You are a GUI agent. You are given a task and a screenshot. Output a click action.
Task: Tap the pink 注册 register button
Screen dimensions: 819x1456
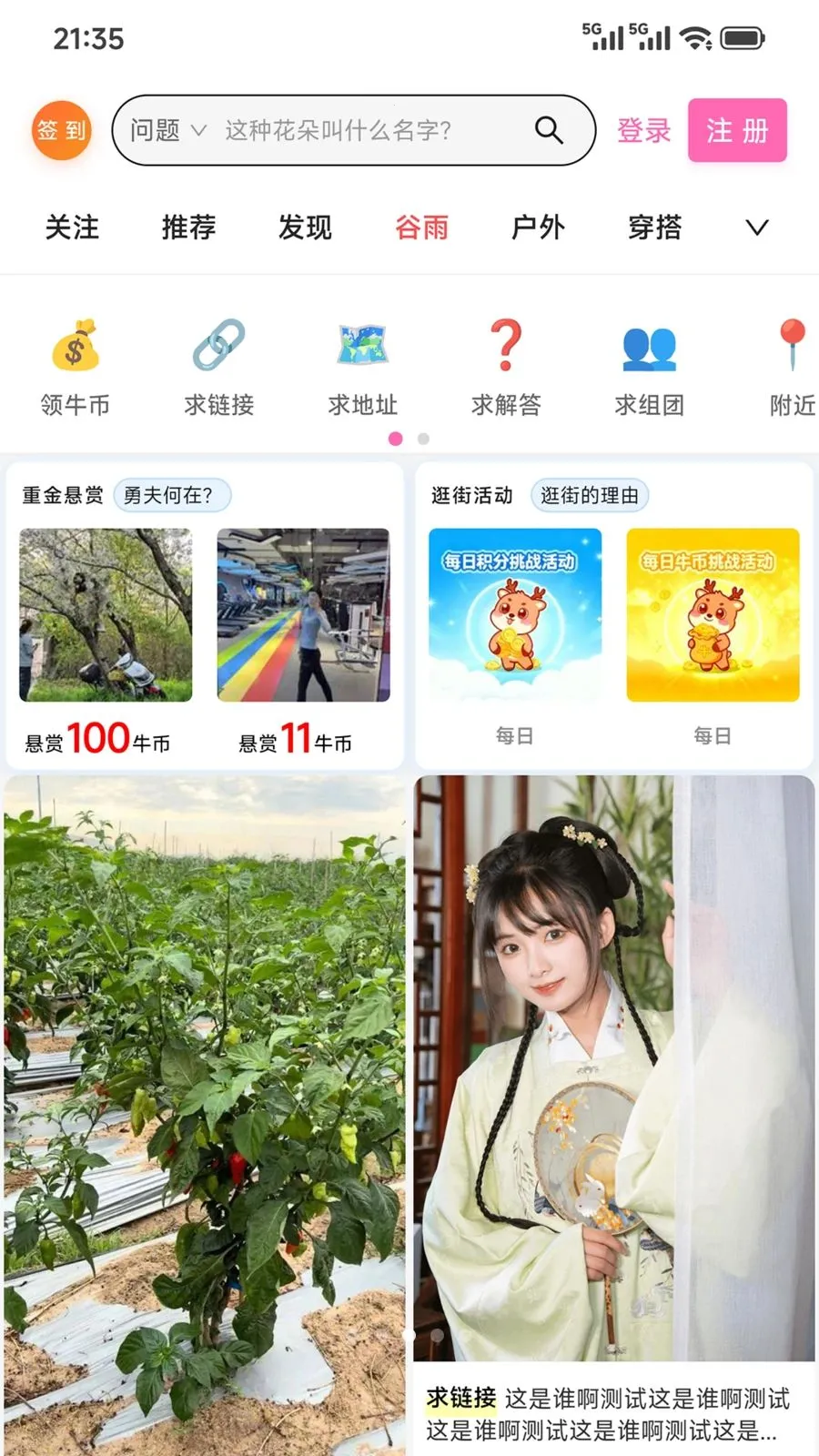pos(737,130)
